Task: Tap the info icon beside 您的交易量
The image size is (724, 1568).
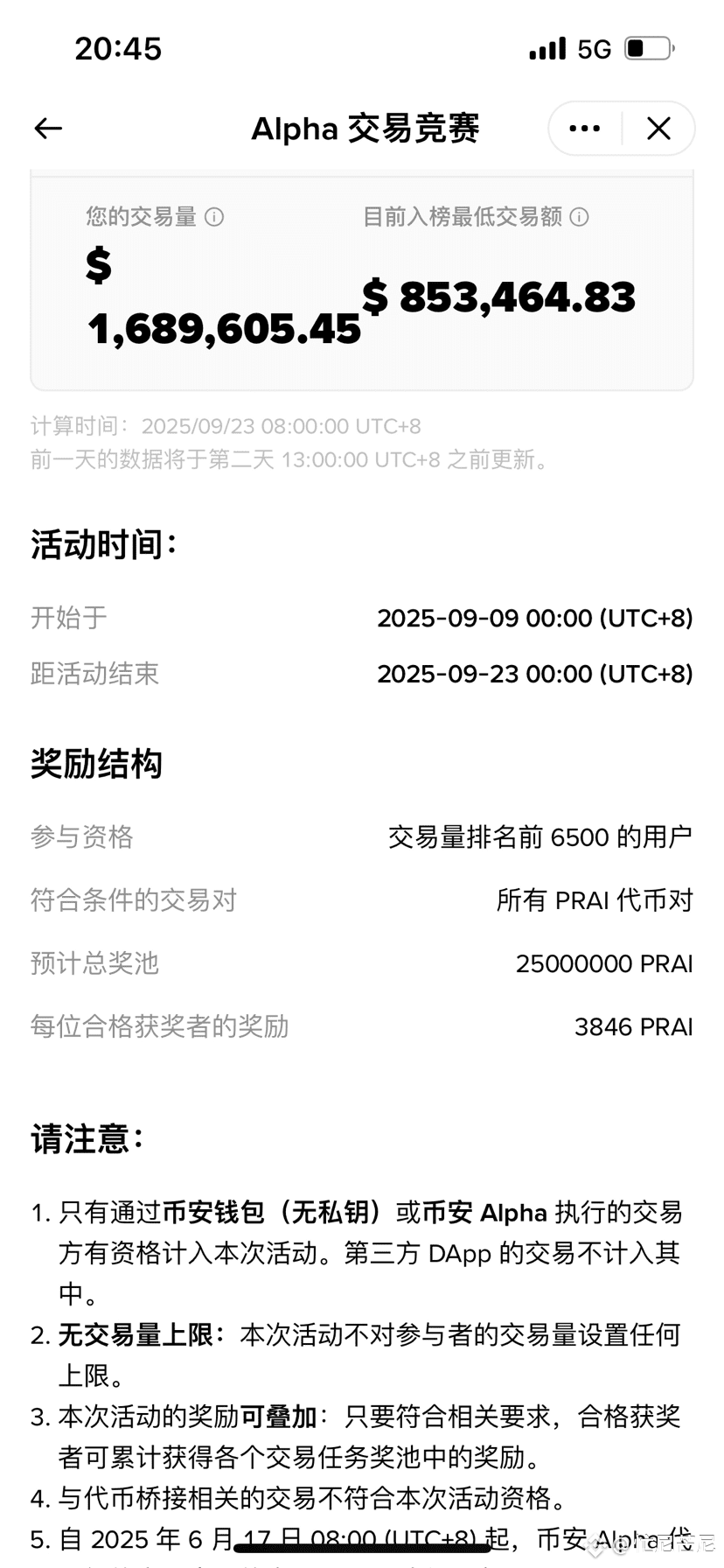Action: (x=214, y=217)
